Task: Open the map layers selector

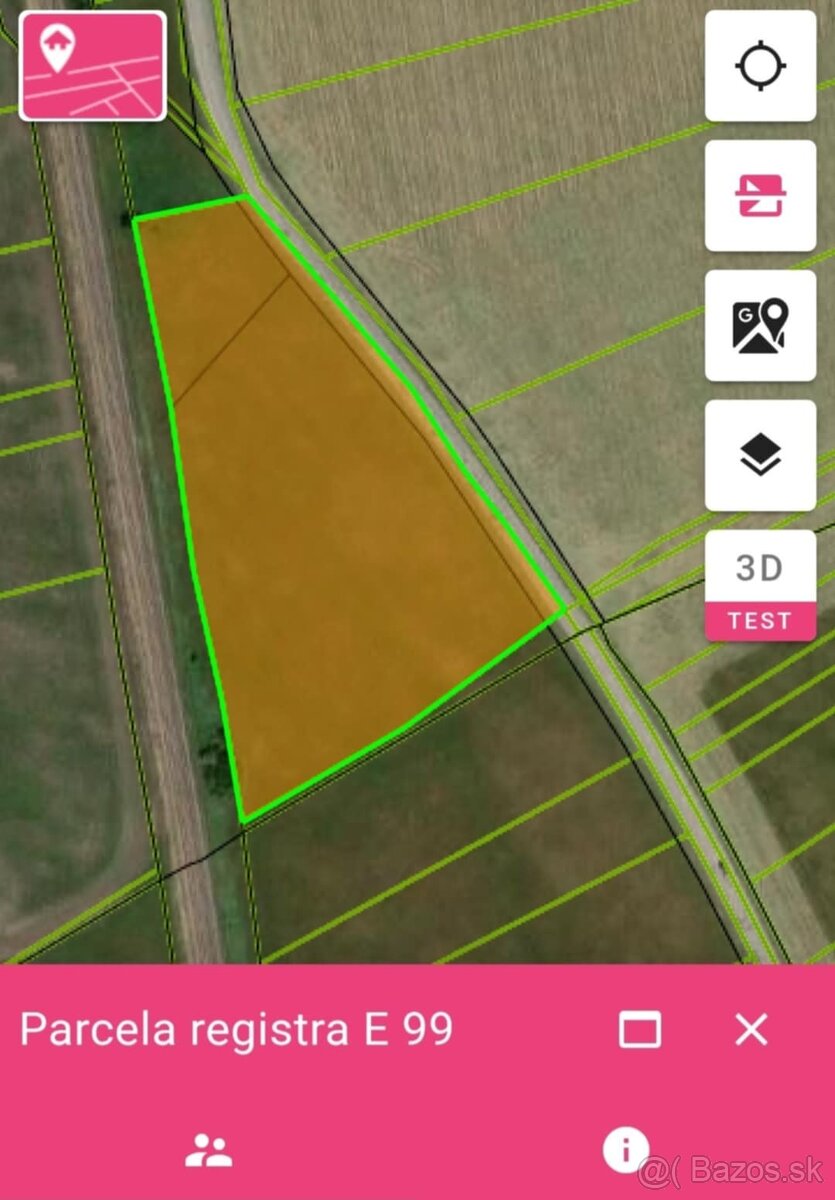Action: click(760, 456)
